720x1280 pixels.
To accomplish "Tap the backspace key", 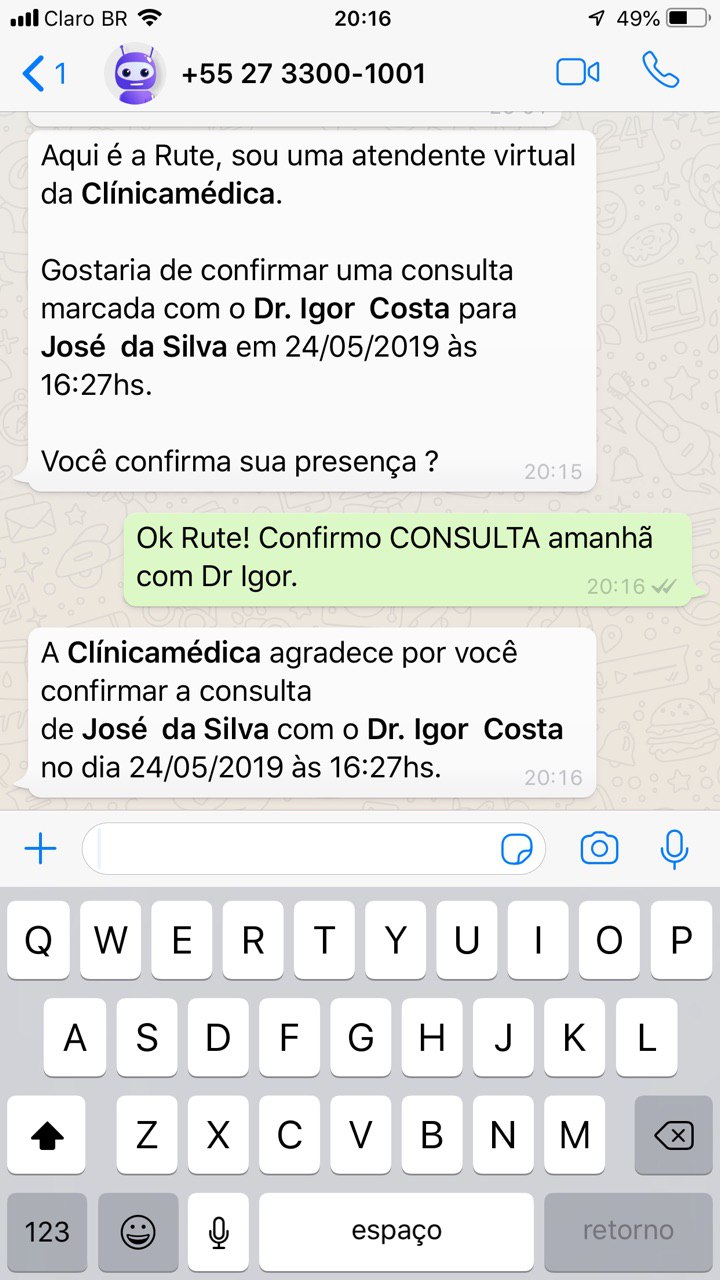I will 674,1135.
